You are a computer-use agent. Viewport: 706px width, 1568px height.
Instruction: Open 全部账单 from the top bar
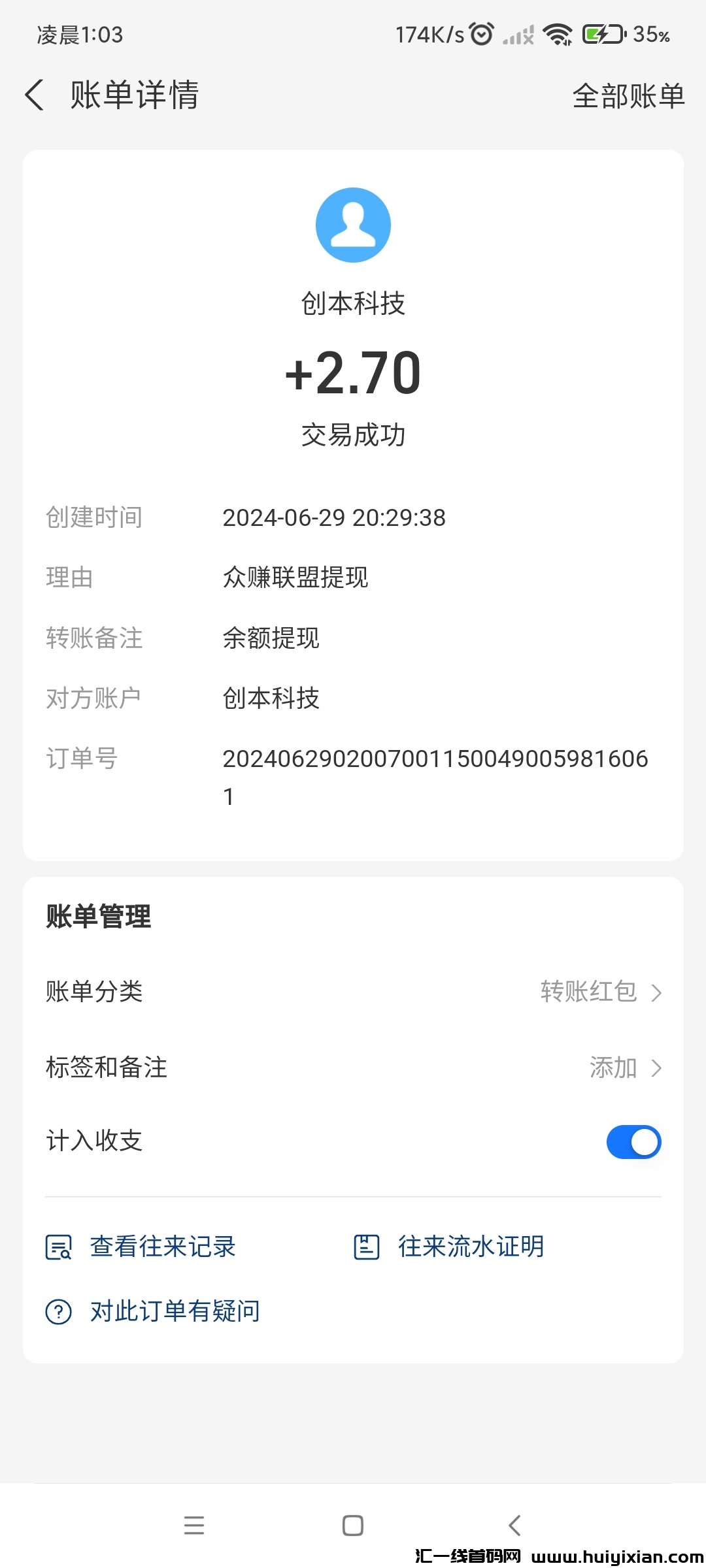coord(629,95)
